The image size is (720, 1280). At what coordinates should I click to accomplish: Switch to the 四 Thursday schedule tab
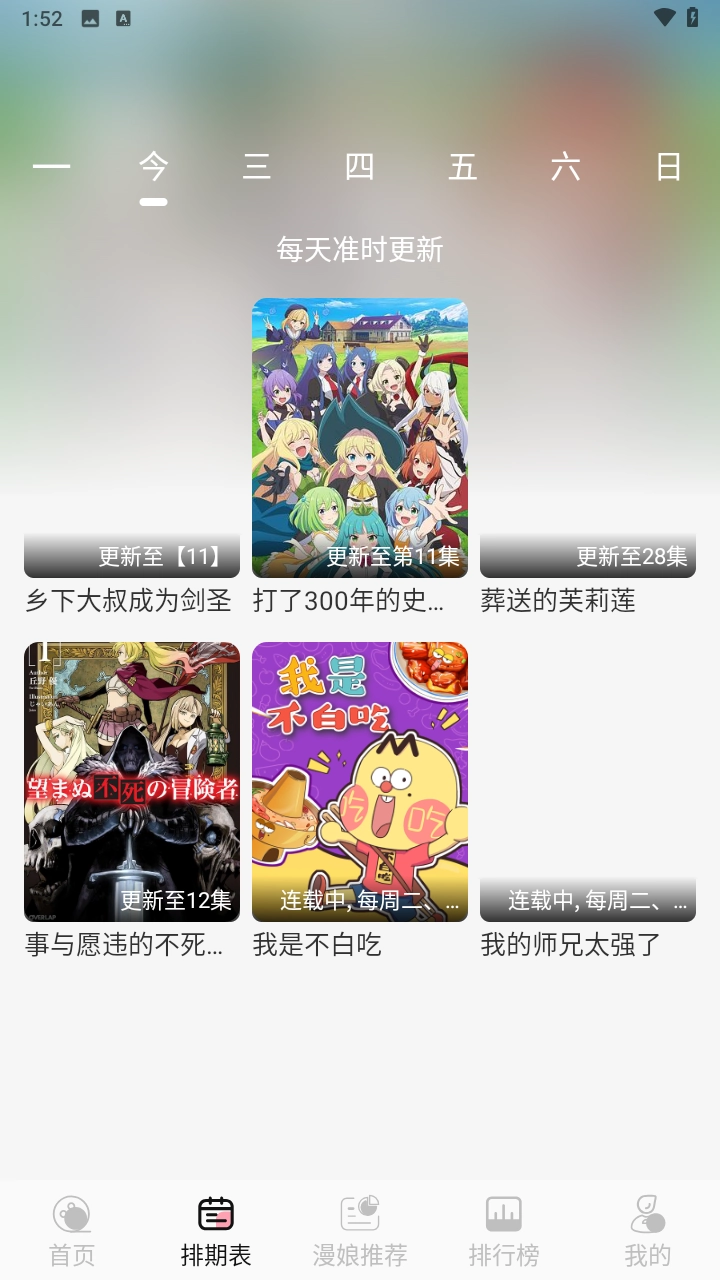[x=360, y=167]
